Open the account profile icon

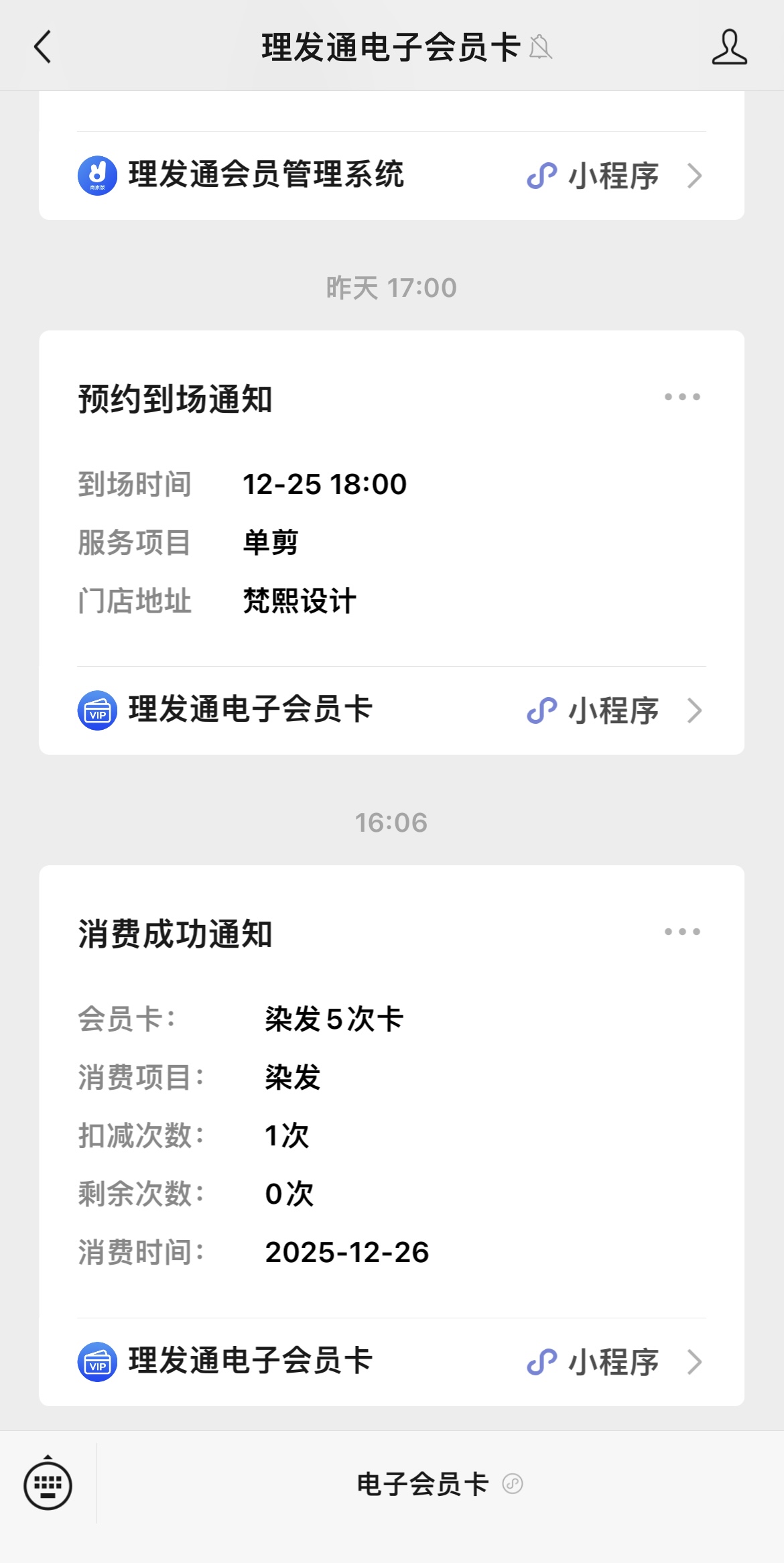[x=729, y=47]
